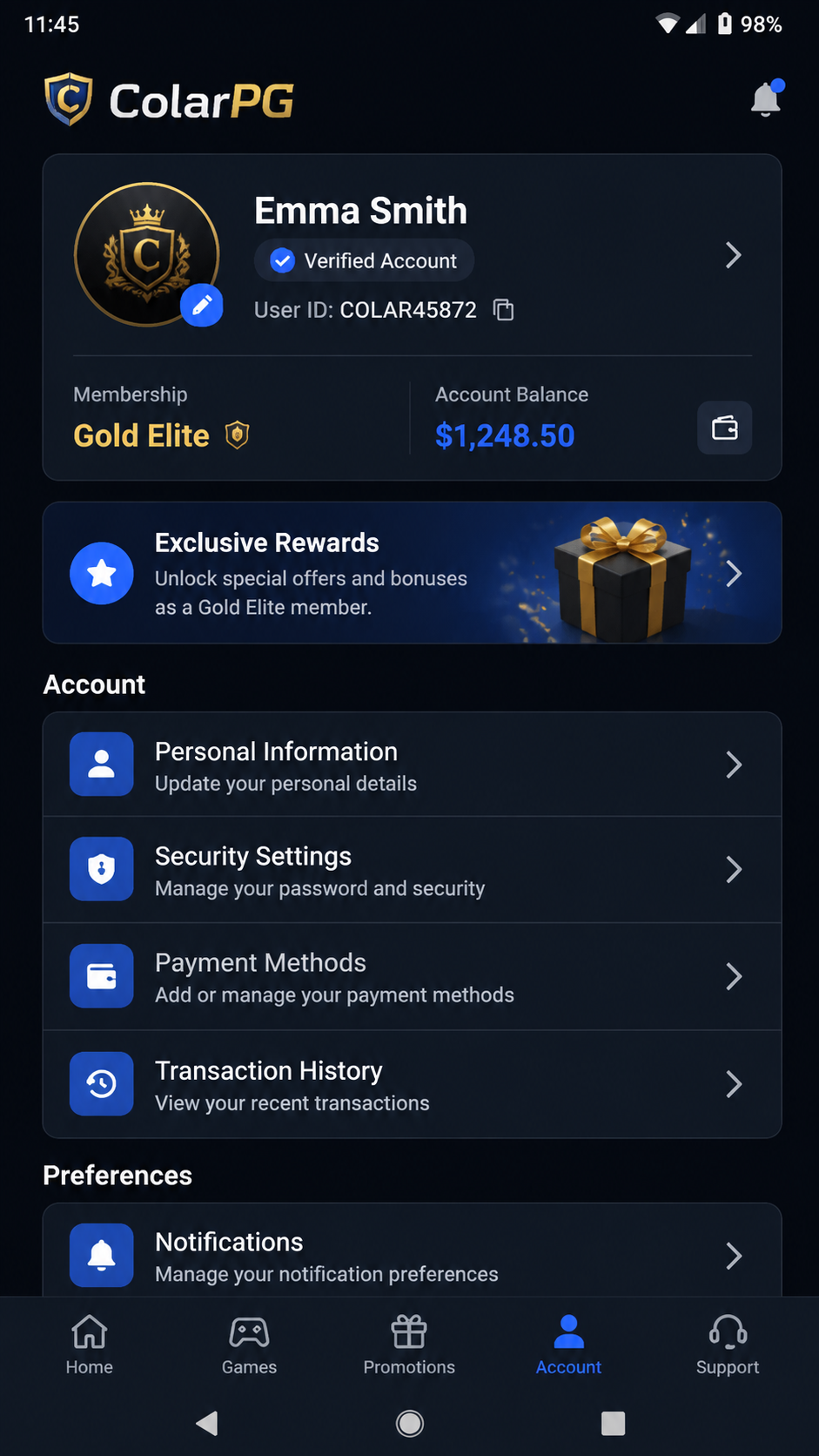Open the recent apps view
Viewport: 819px width, 1456px height.
tap(614, 1423)
